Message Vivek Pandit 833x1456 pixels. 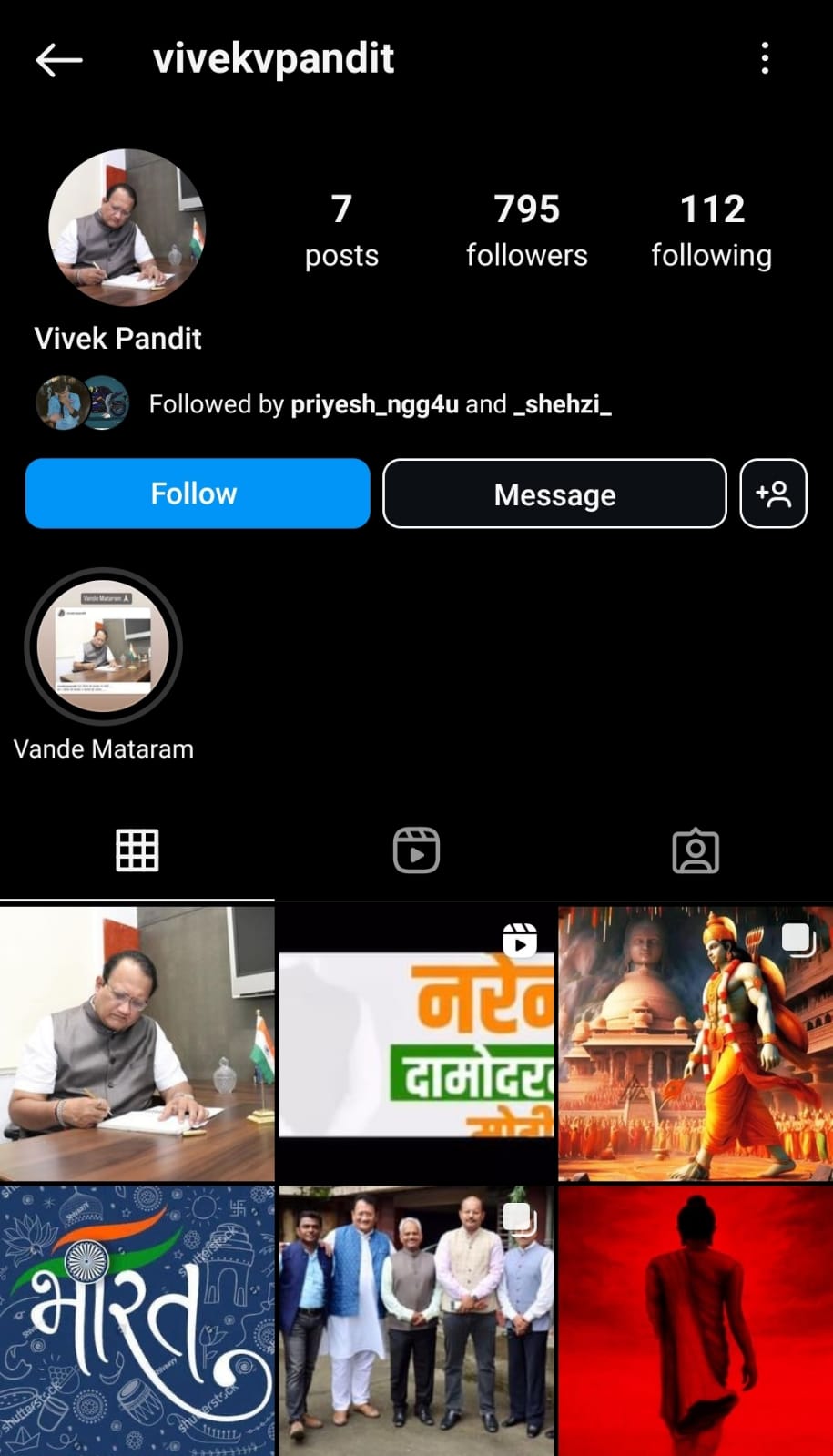[x=554, y=494]
